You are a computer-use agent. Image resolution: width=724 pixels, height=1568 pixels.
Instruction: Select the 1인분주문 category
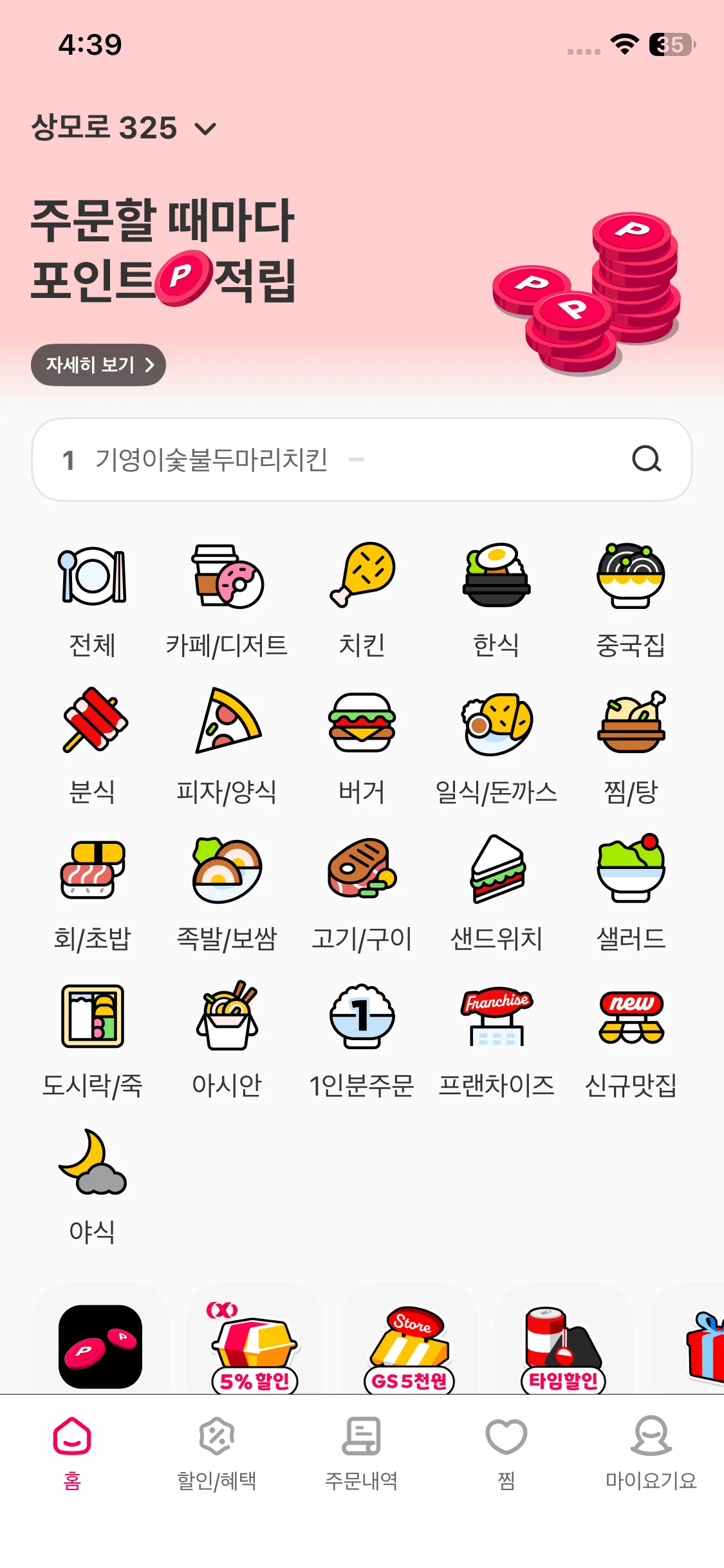[x=362, y=1039]
